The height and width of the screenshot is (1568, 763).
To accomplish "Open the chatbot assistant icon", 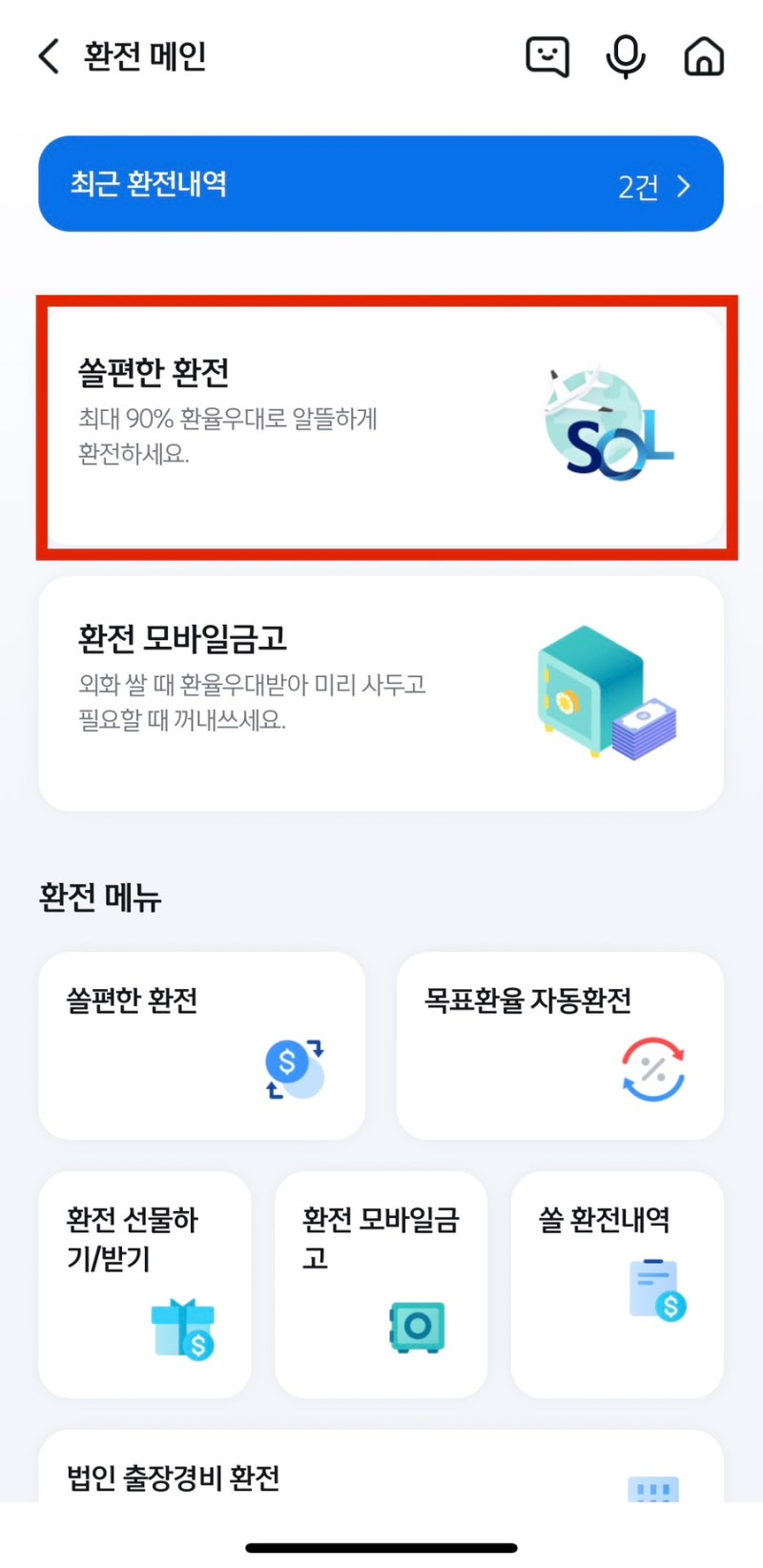I will pos(546,56).
